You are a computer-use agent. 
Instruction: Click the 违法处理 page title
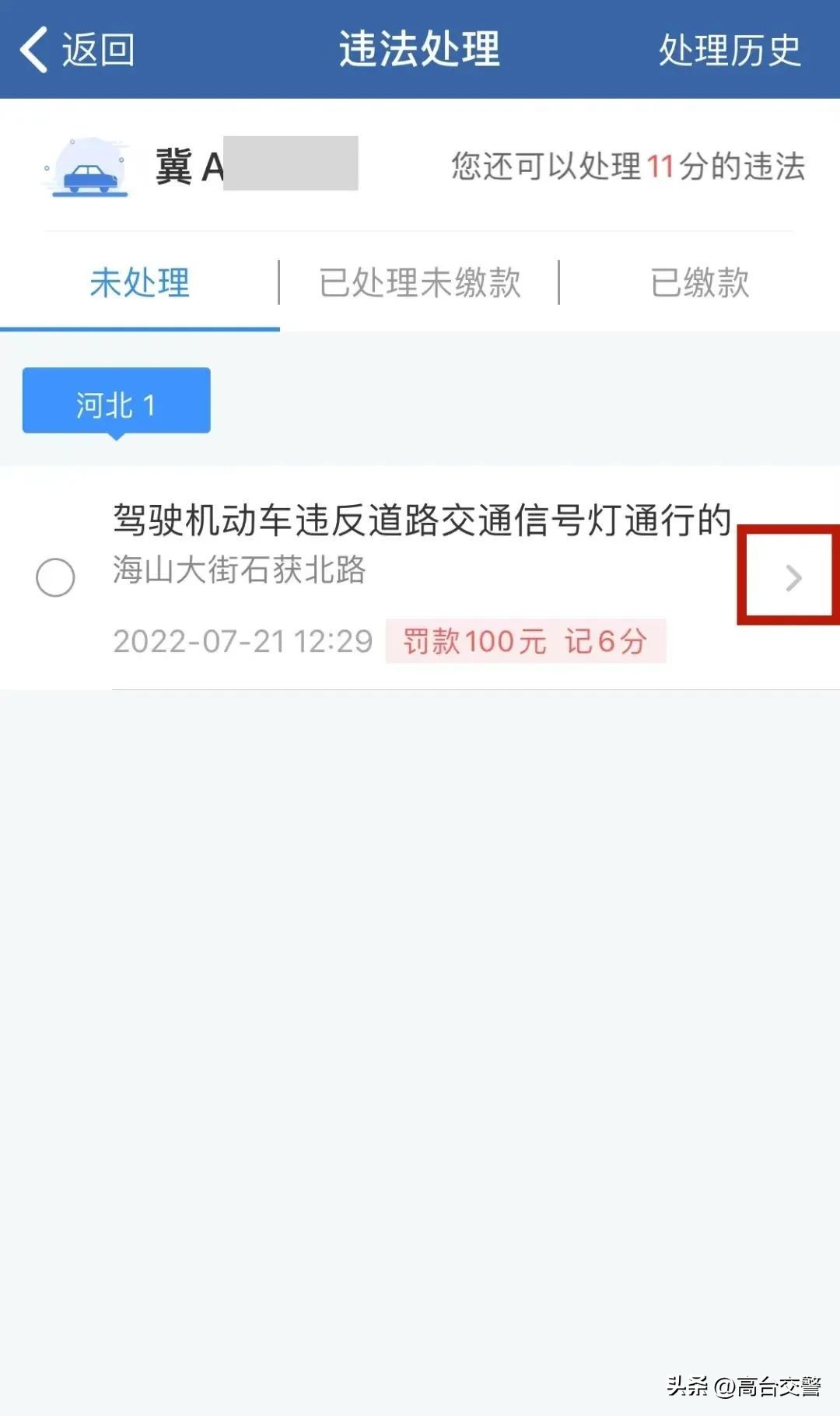click(420, 49)
